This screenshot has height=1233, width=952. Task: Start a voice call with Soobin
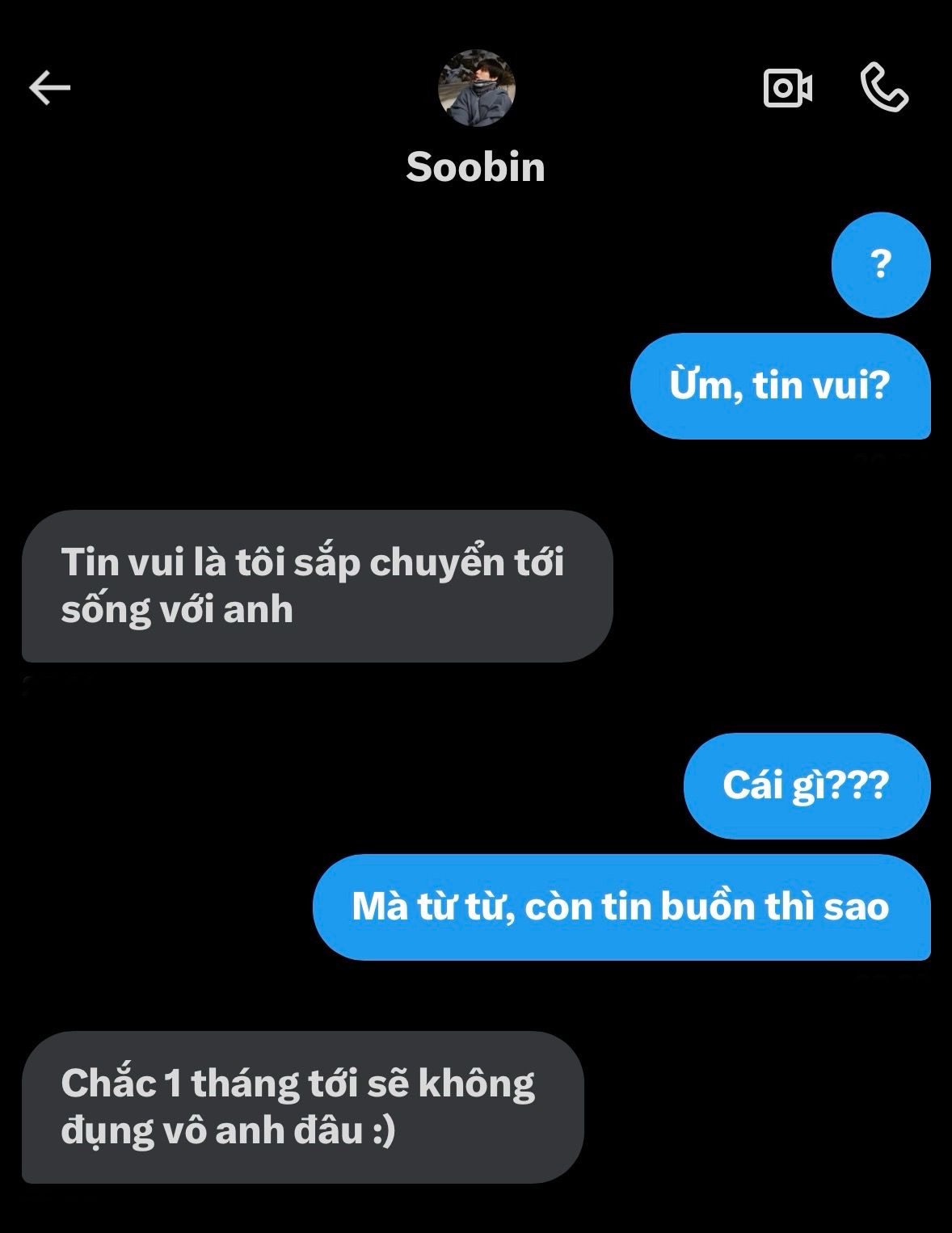pyautogui.click(x=884, y=87)
